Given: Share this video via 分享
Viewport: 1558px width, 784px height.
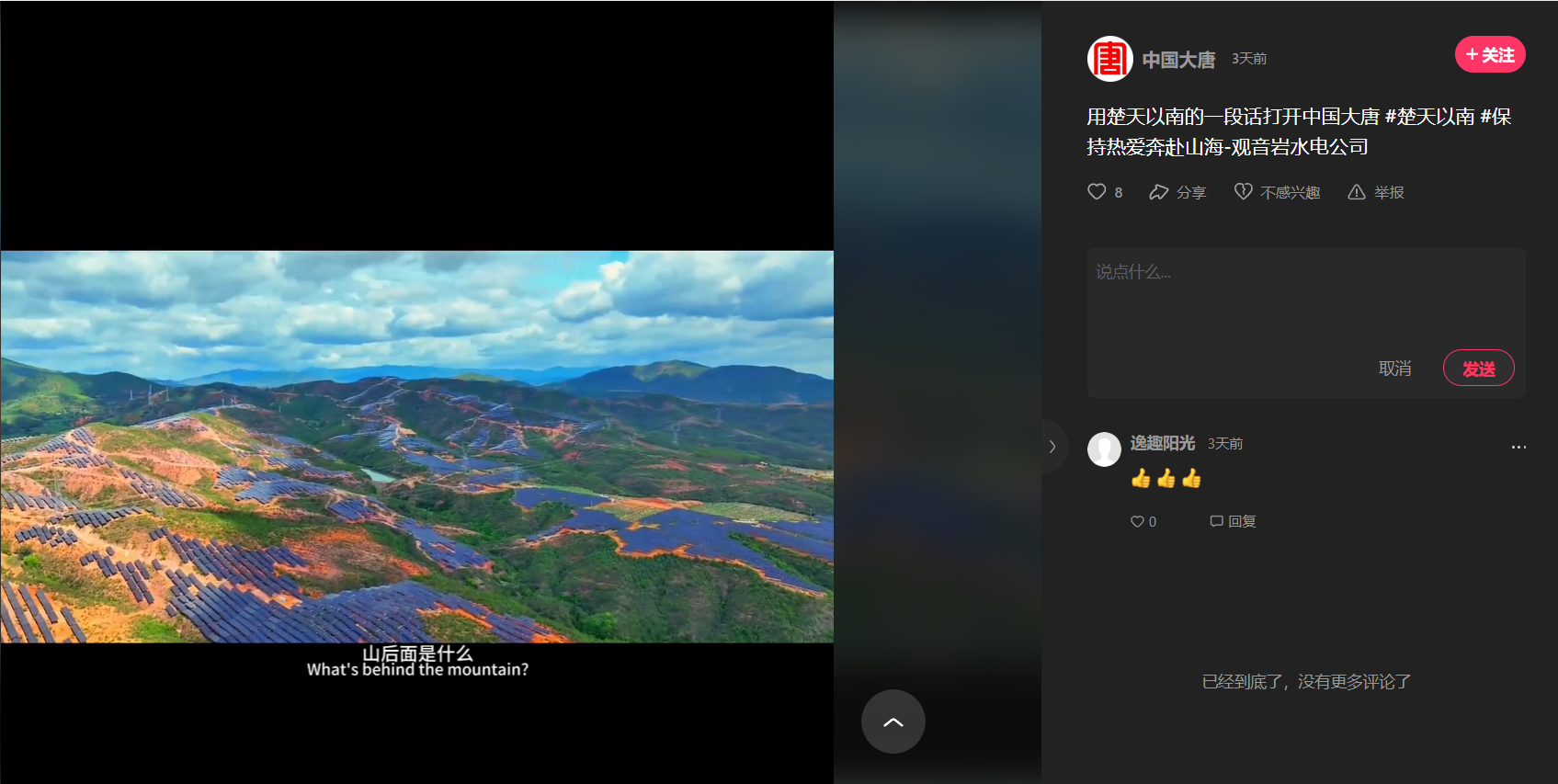Looking at the screenshot, I should point(1177,192).
